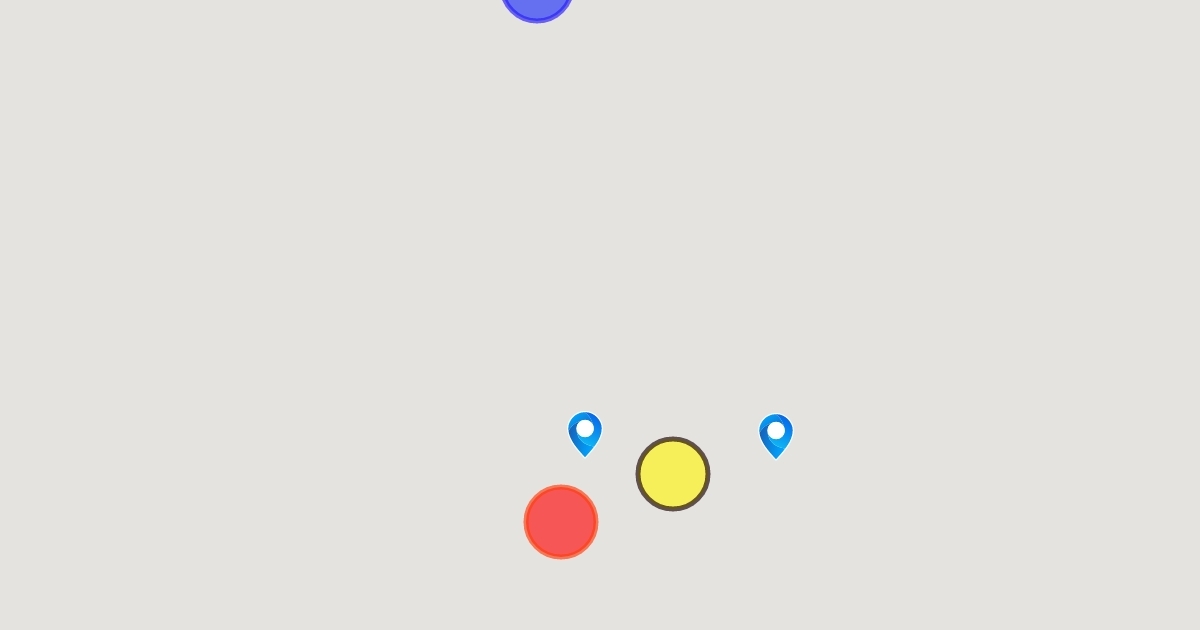The height and width of the screenshot is (630, 1200).
Task: Select the red circle marker
Action: tap(561, 522)
